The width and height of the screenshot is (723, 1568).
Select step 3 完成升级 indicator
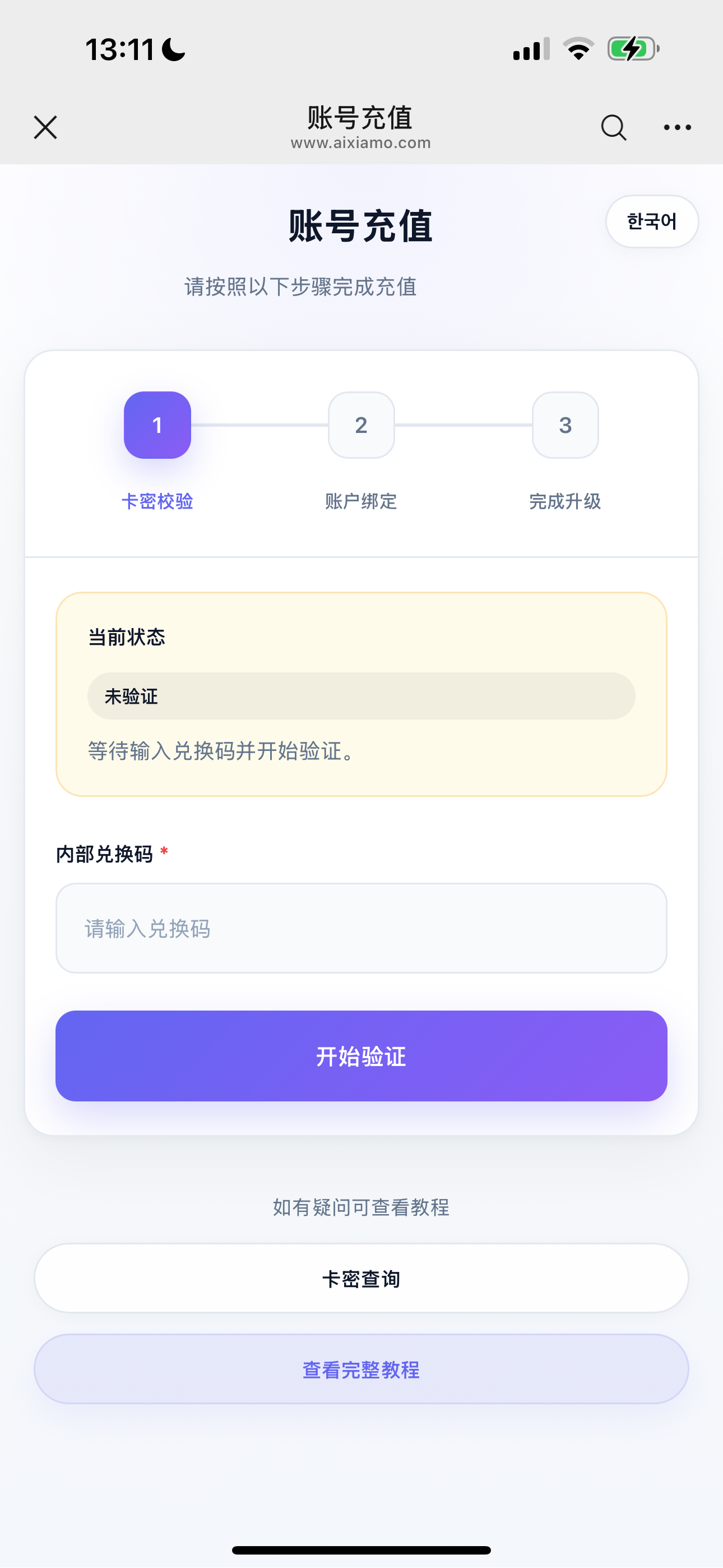(x=565, y=426)
